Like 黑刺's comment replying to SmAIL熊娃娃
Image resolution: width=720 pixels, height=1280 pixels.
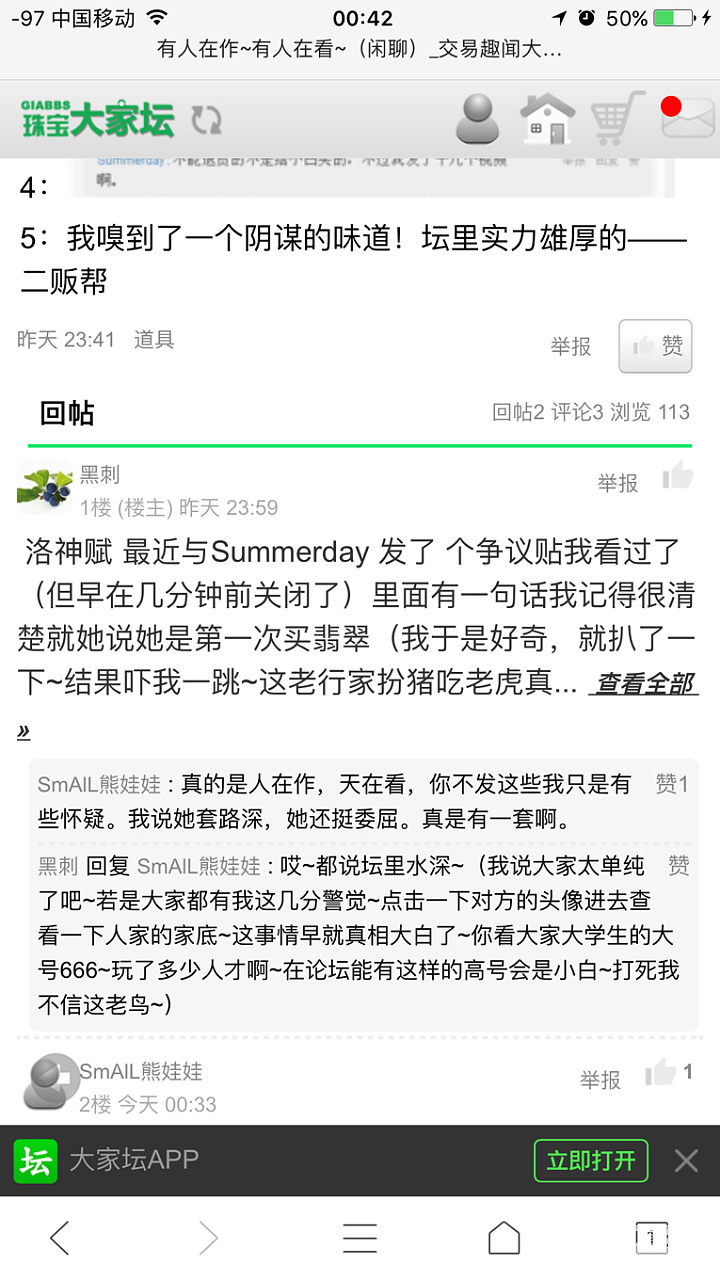point(678,865)
